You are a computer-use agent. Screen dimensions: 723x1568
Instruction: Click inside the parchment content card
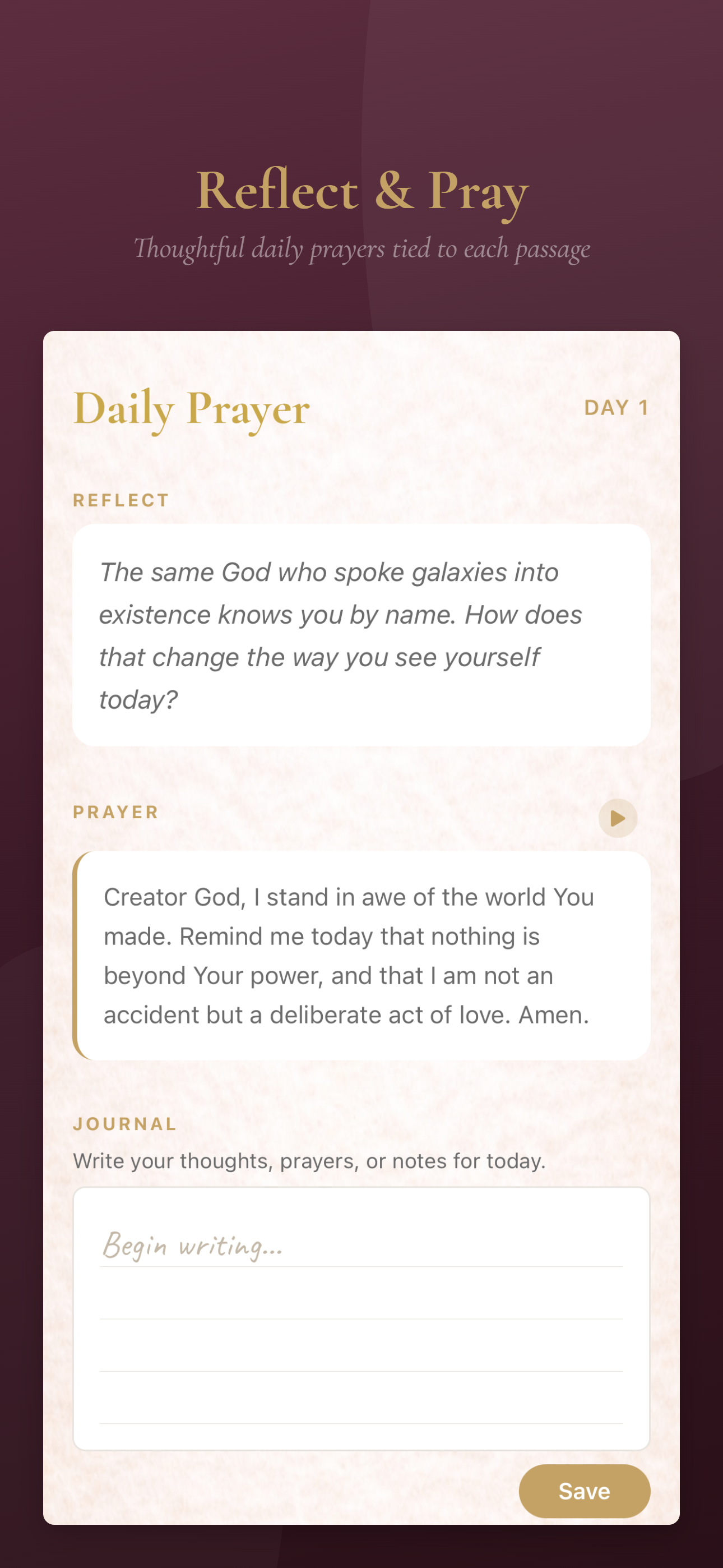[361, 767]
